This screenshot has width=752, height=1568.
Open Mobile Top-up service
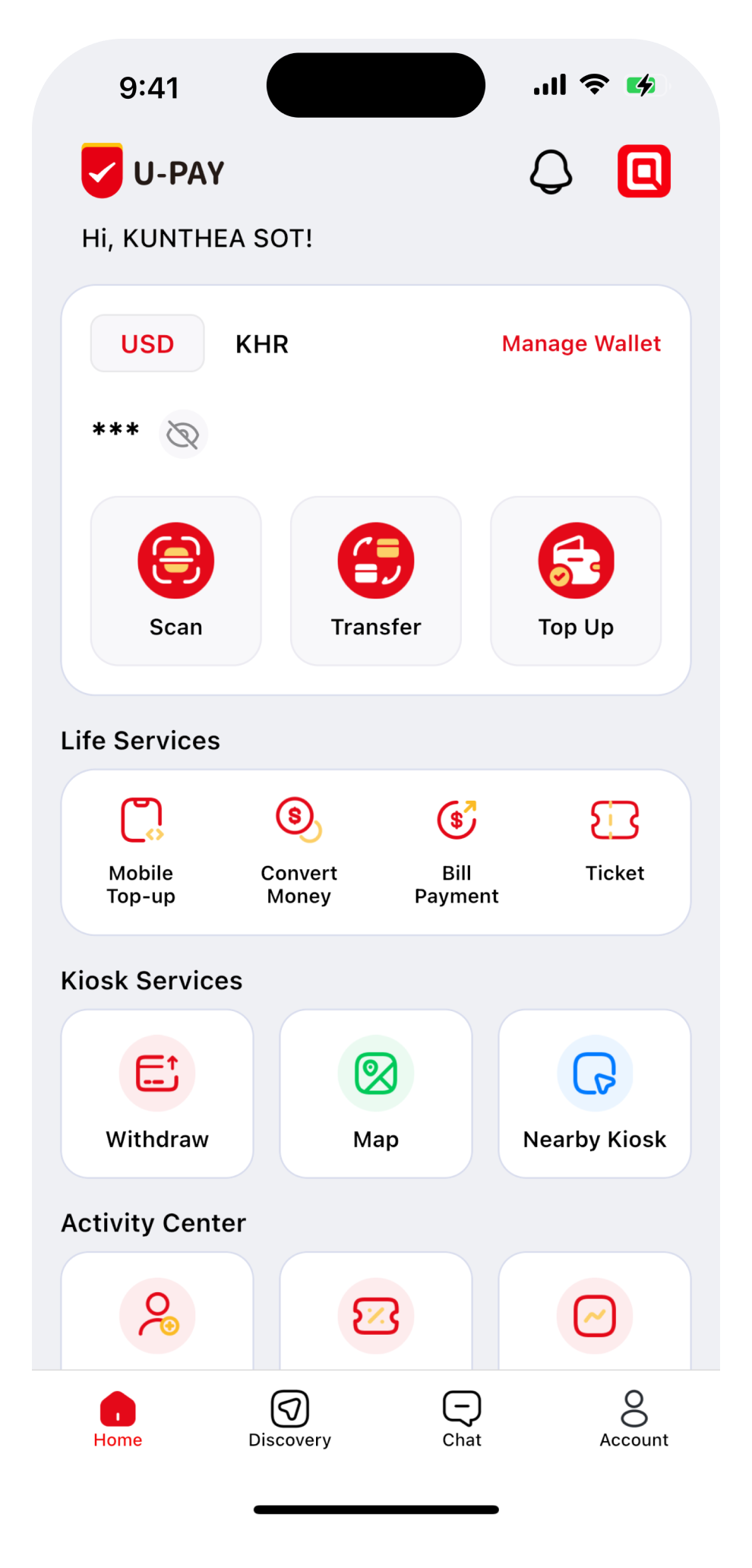point(141,851)
